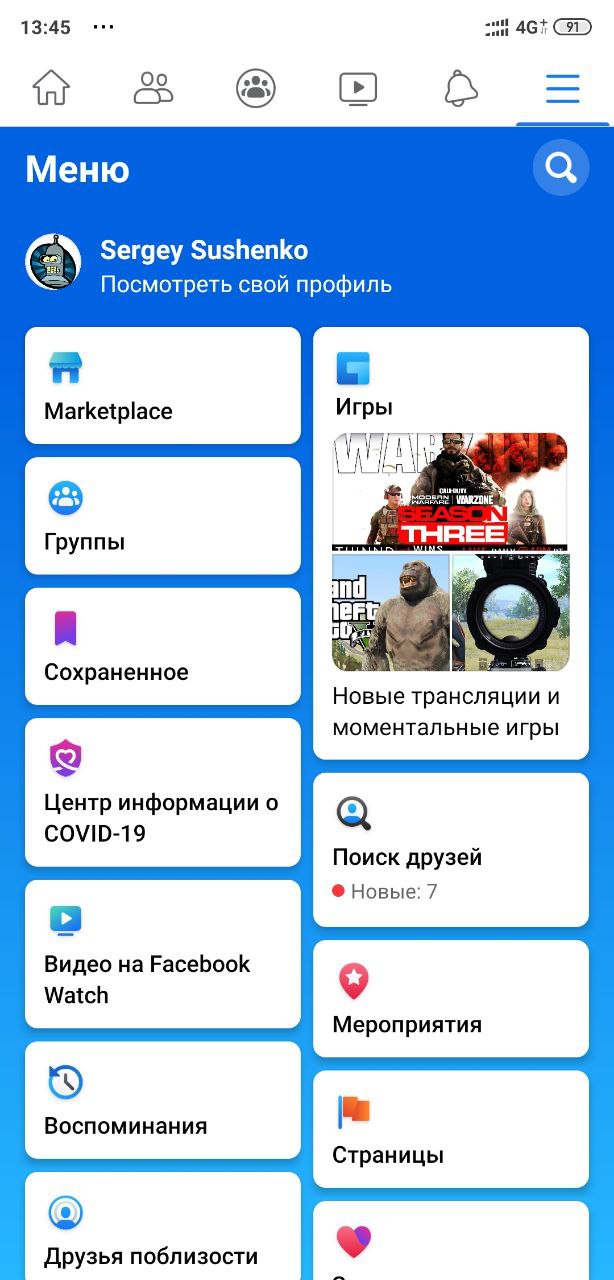Open Страницы
Screen dimensions: 614x1280
(x=450, y=1129)
